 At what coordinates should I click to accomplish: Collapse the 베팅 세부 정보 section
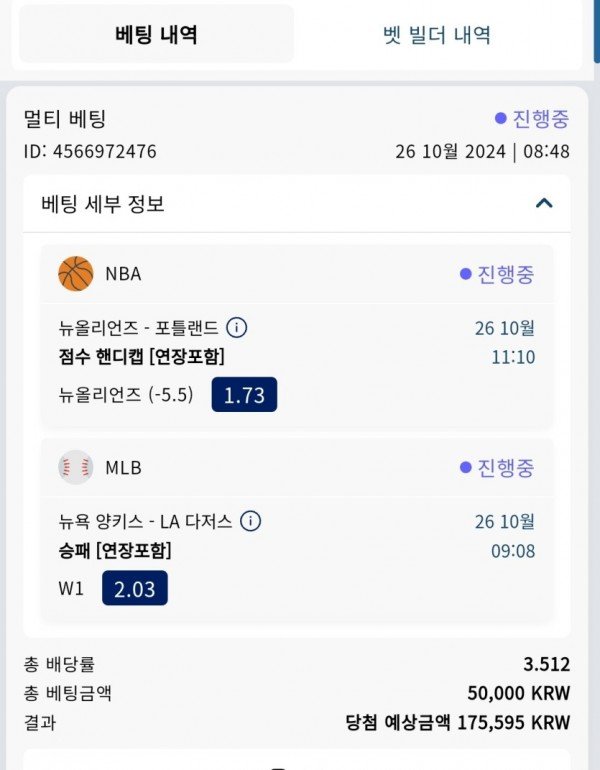coord(544,203)
